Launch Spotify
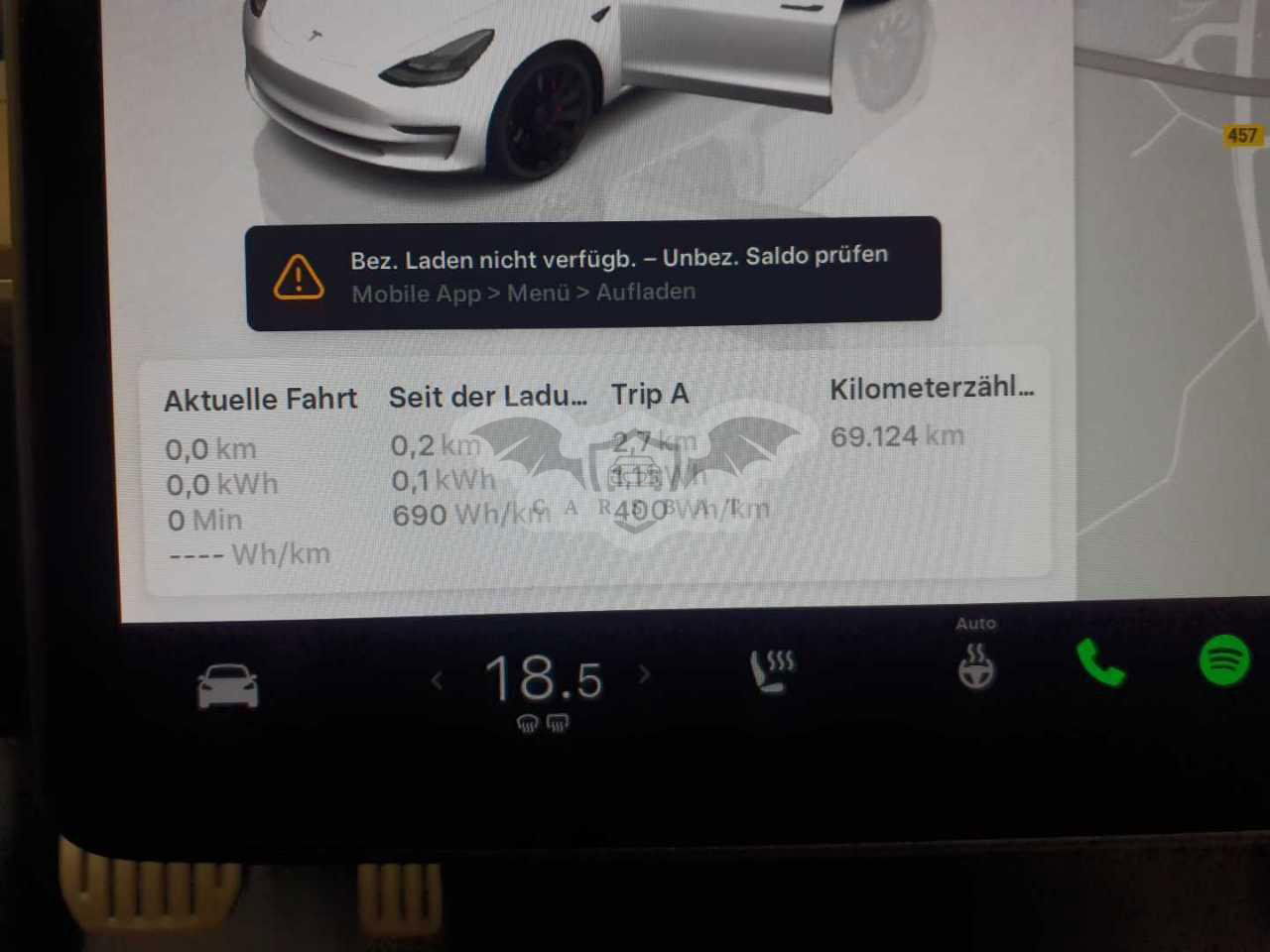Screen dimensions: 1270x952 tap(1224, 659)
